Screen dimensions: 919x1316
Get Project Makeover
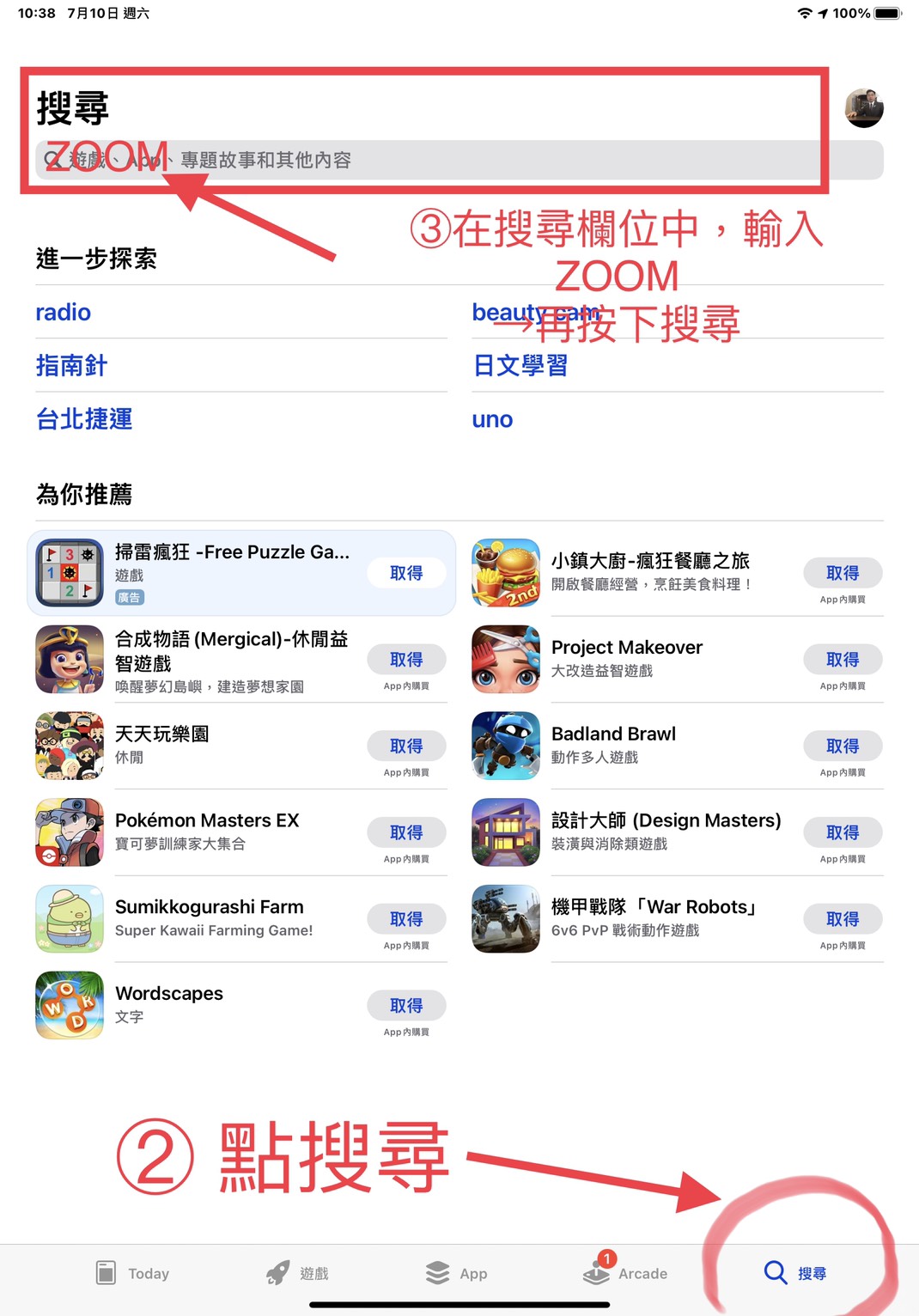point(842,660)
